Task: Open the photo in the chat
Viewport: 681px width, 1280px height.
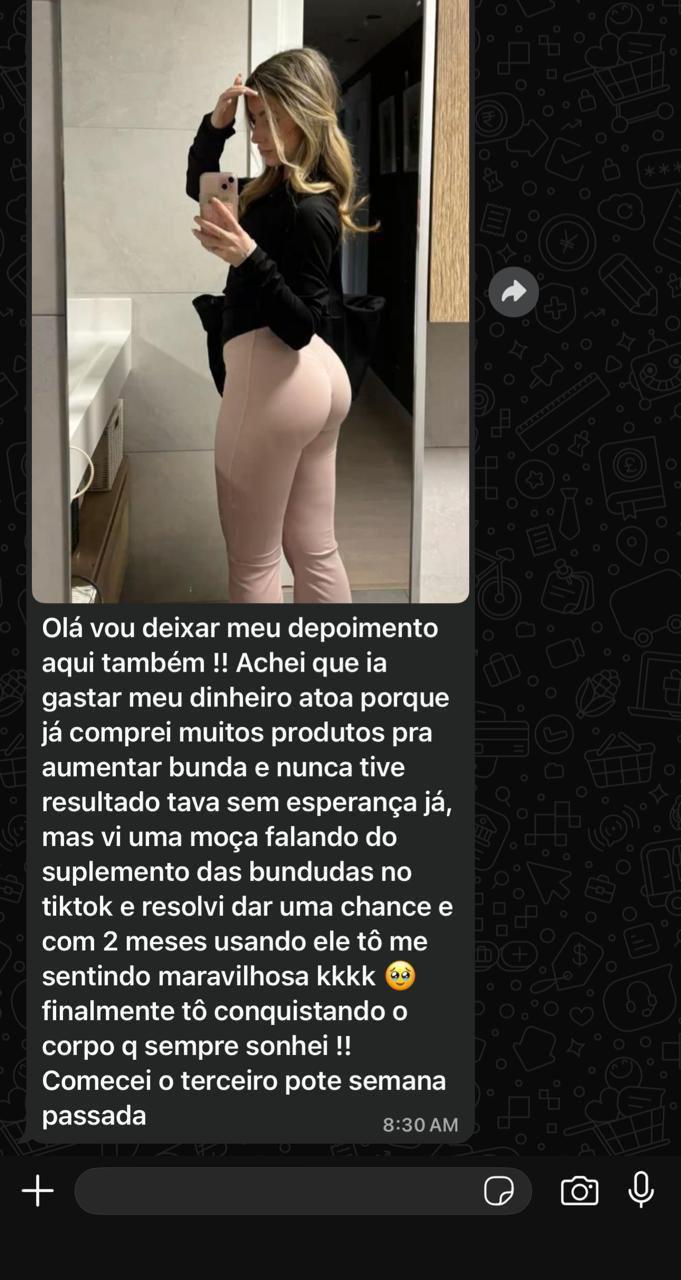Action: pos(250,300)
